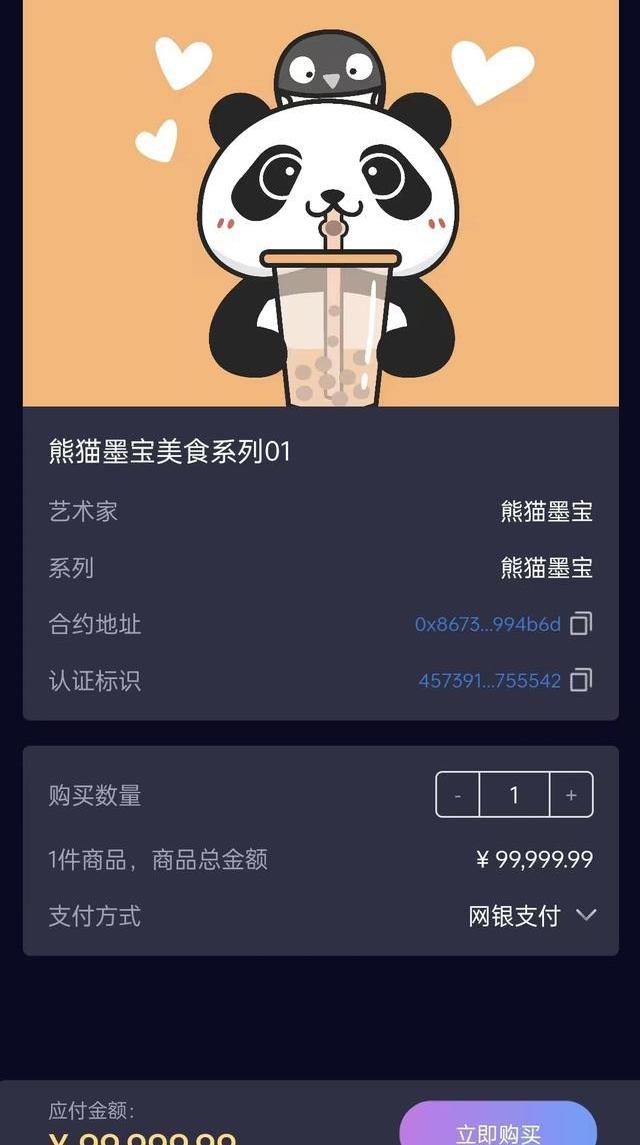Expand the 网银支付 payment method dropdown

coord(586,915)
